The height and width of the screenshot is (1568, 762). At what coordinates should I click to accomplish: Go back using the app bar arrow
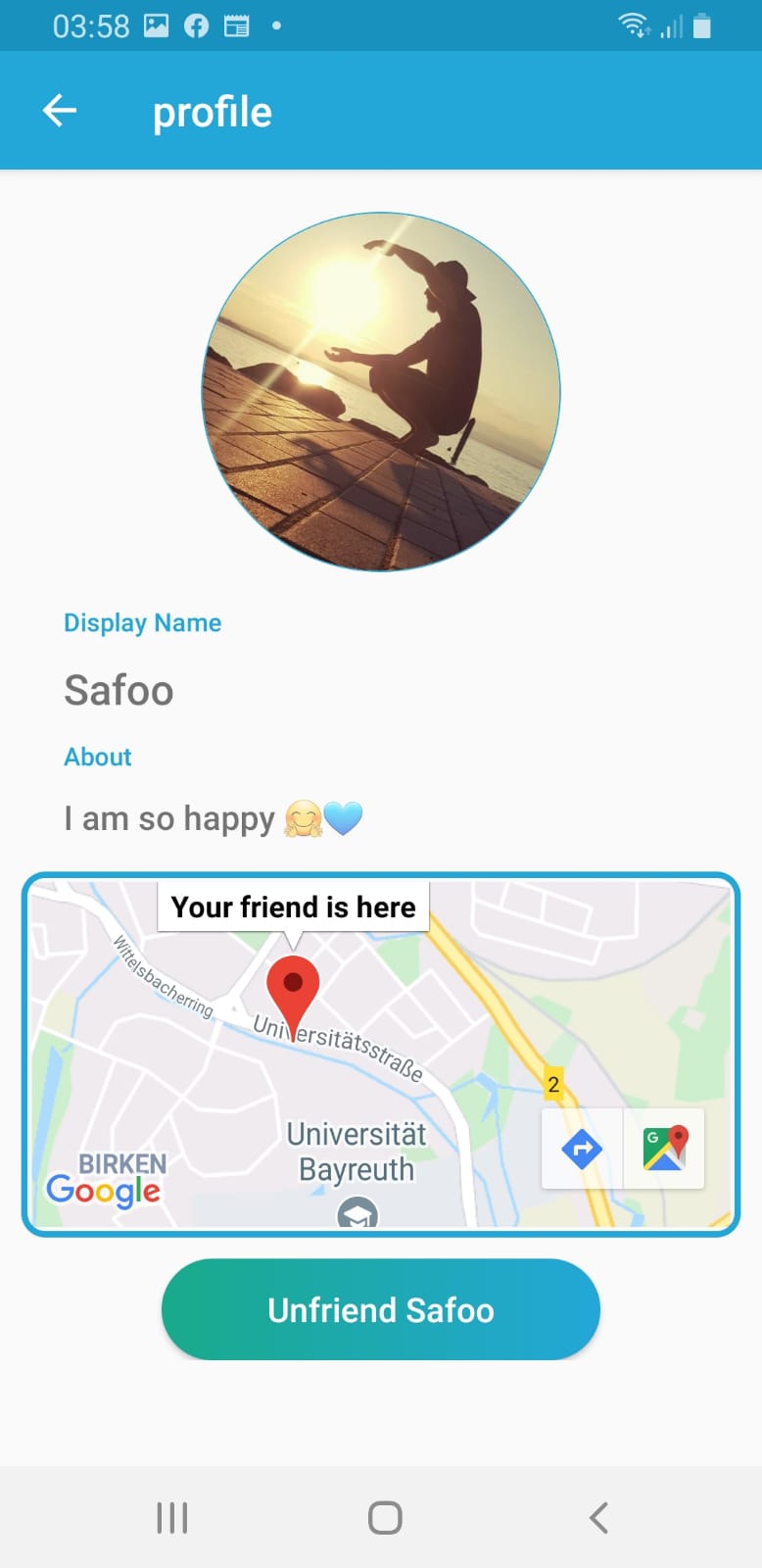[x=60, y=111]
